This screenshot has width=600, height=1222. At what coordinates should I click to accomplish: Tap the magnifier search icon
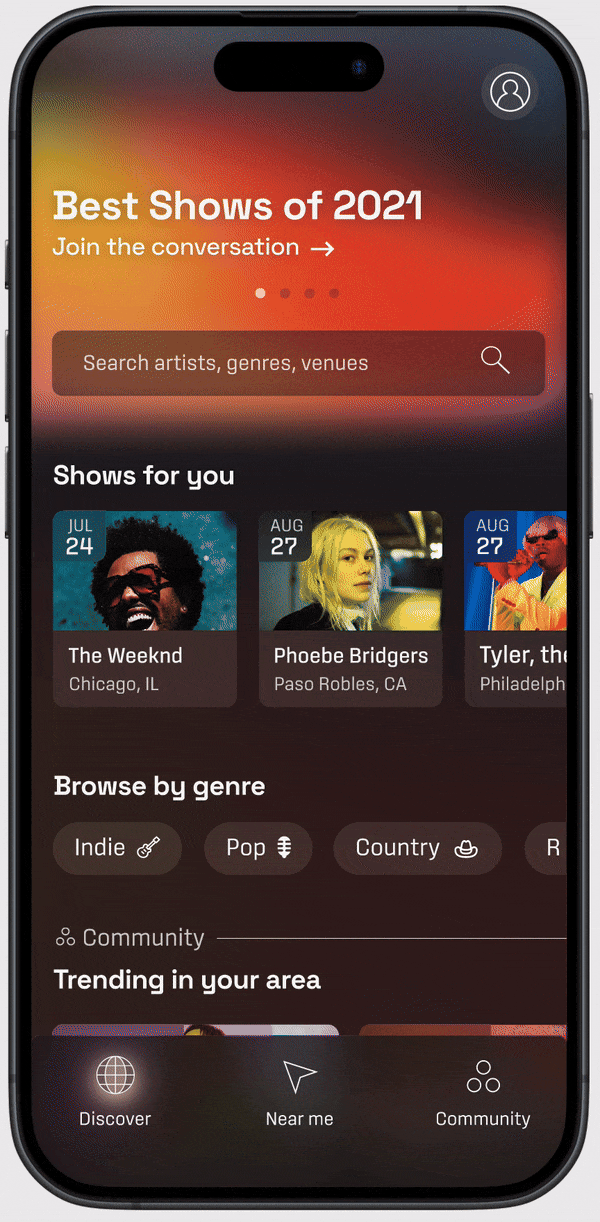[x=495, y=360]
